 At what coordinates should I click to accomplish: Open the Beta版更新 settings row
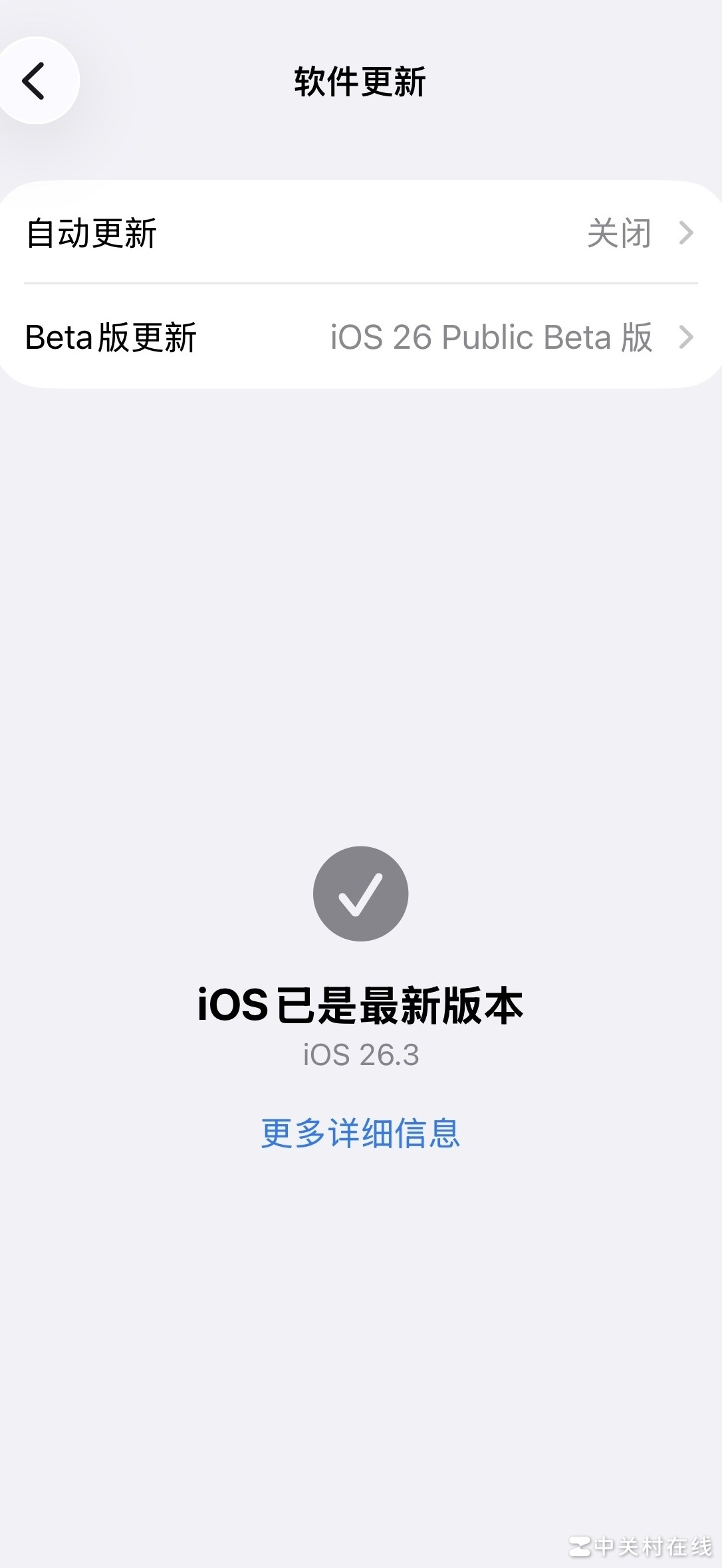coord(360,338)
